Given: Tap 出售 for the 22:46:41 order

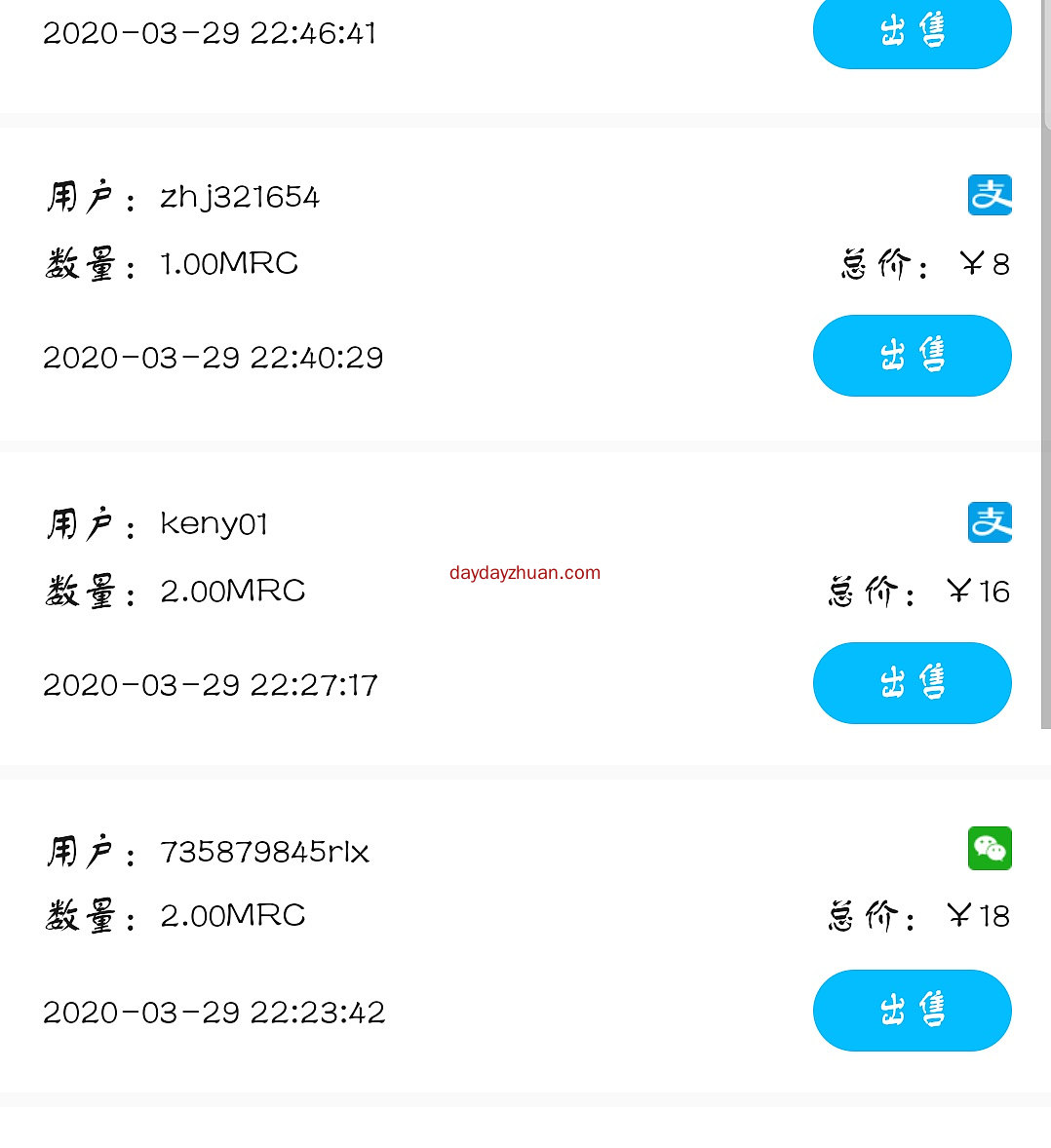Looking at the screenshot, I should tap(912, 32).
